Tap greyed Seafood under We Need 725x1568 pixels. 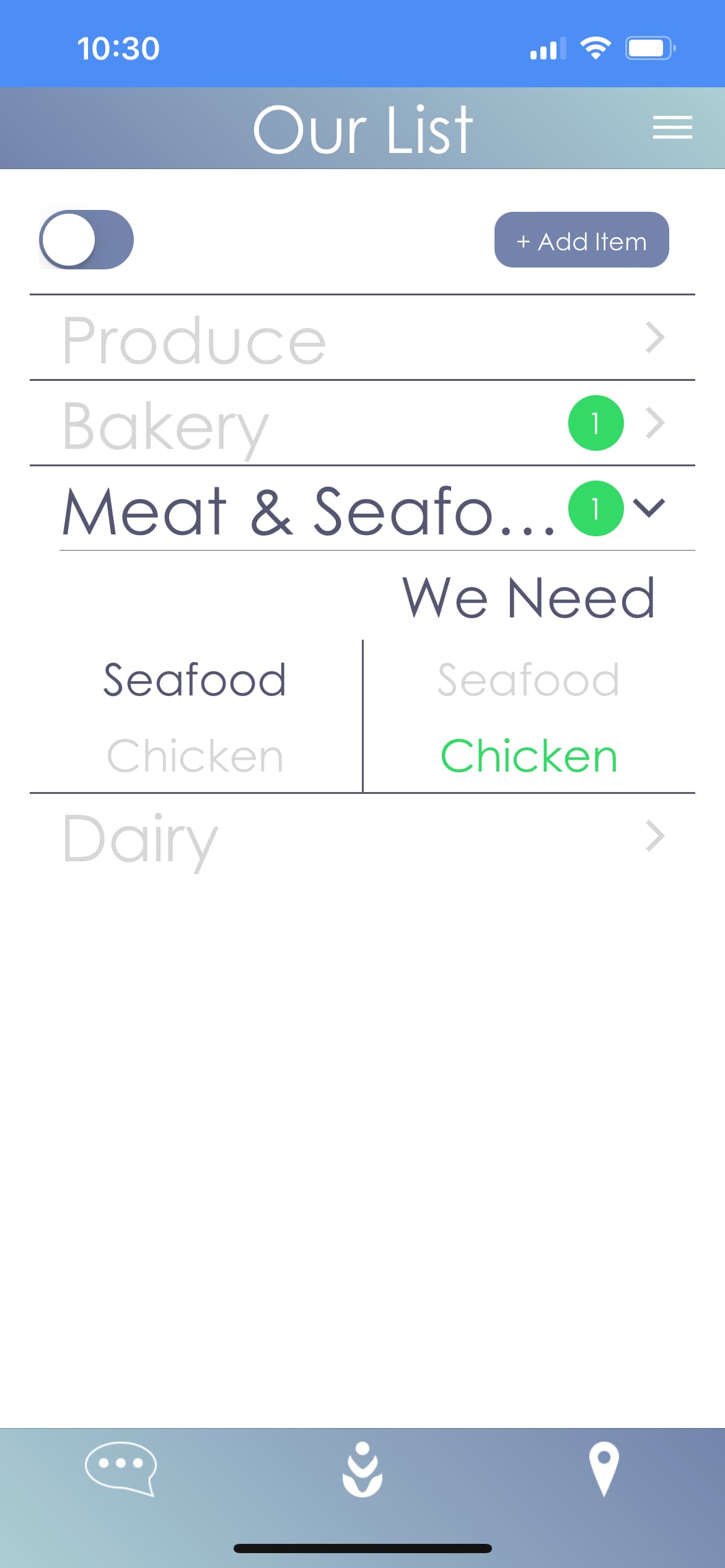tap(529, 680)
